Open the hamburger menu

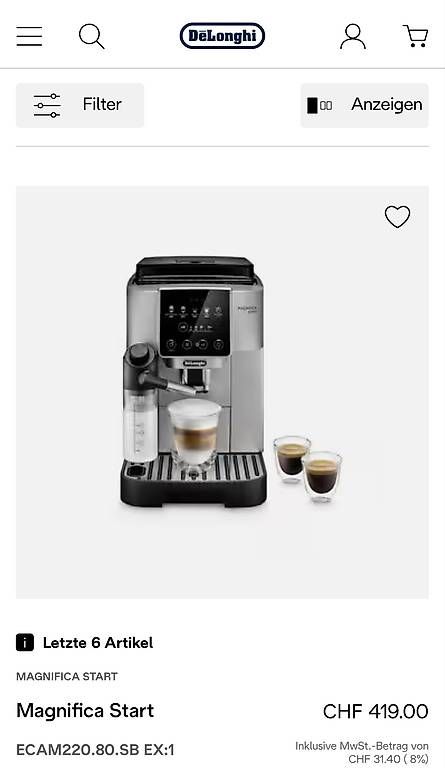(x=29, y=36)
